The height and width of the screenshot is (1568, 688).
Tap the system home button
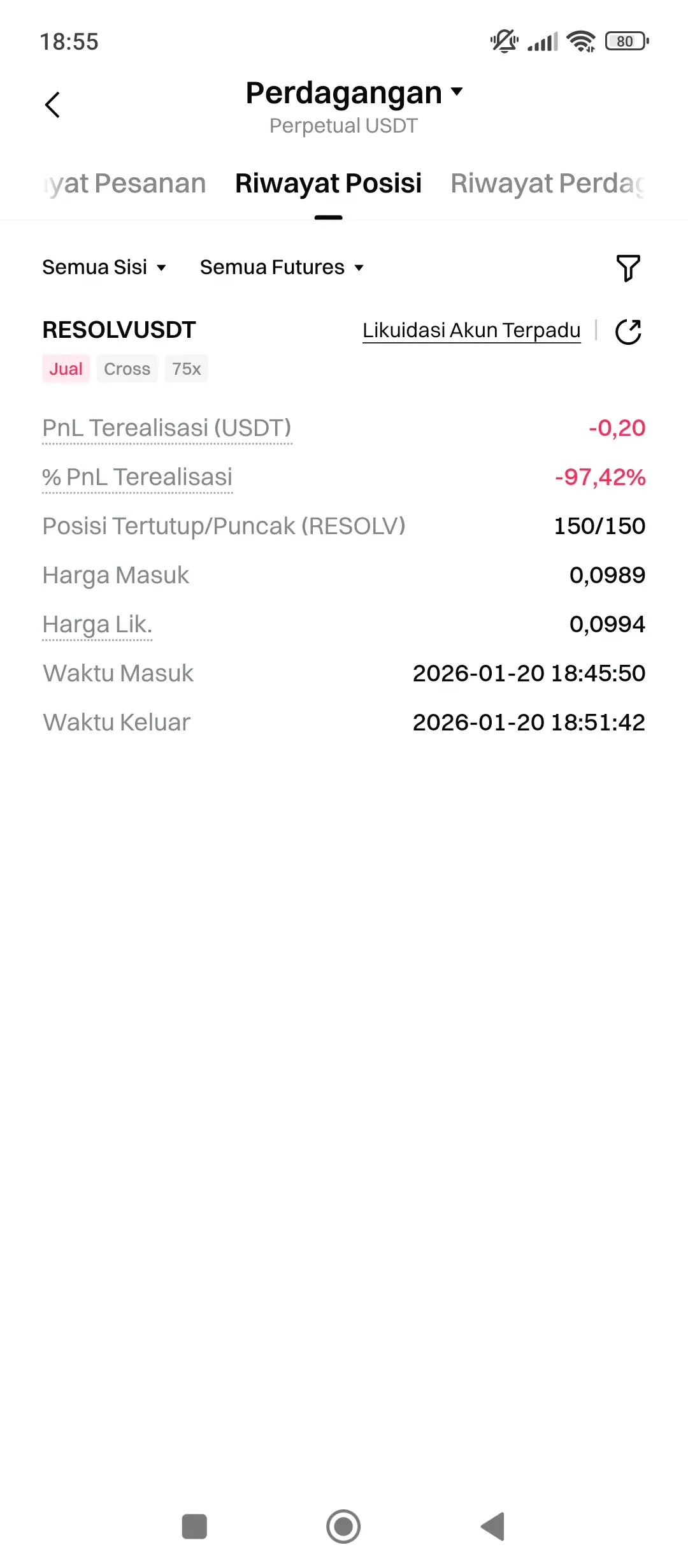(343, 1527)
